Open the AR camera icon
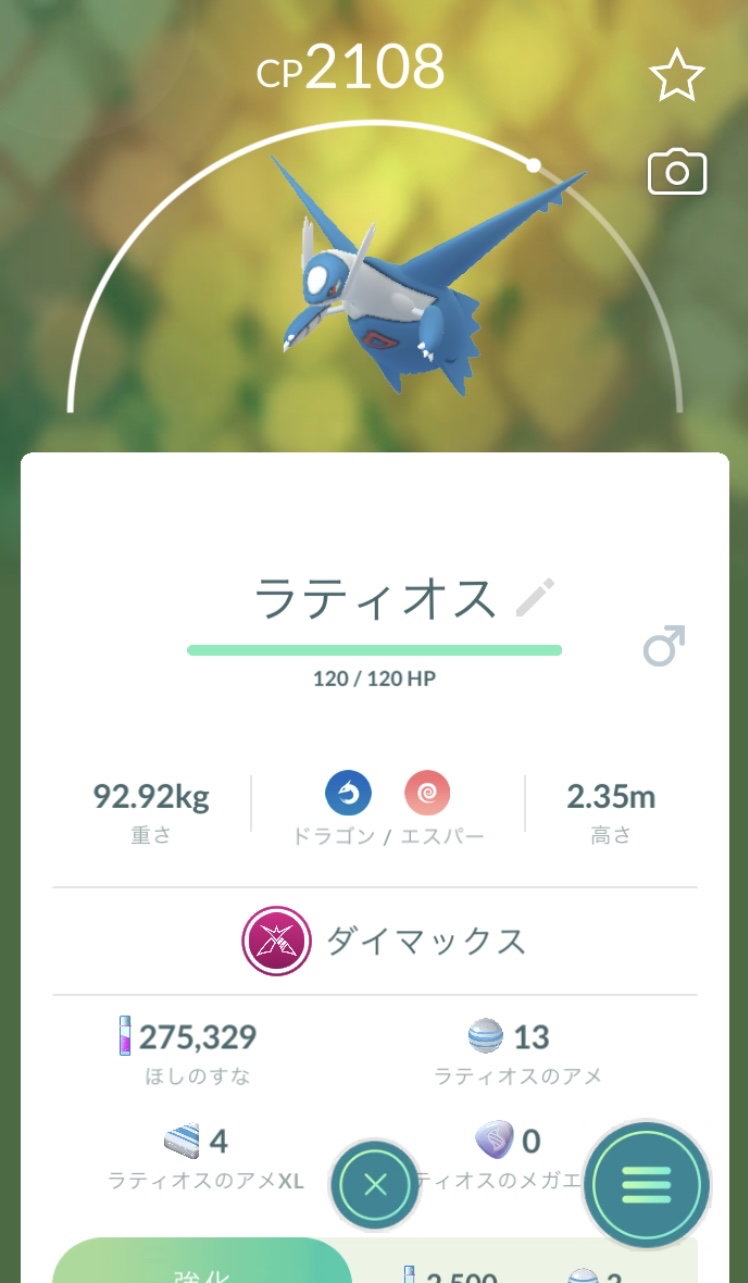This screenshot has height=1283, width=748. [677, 173]
